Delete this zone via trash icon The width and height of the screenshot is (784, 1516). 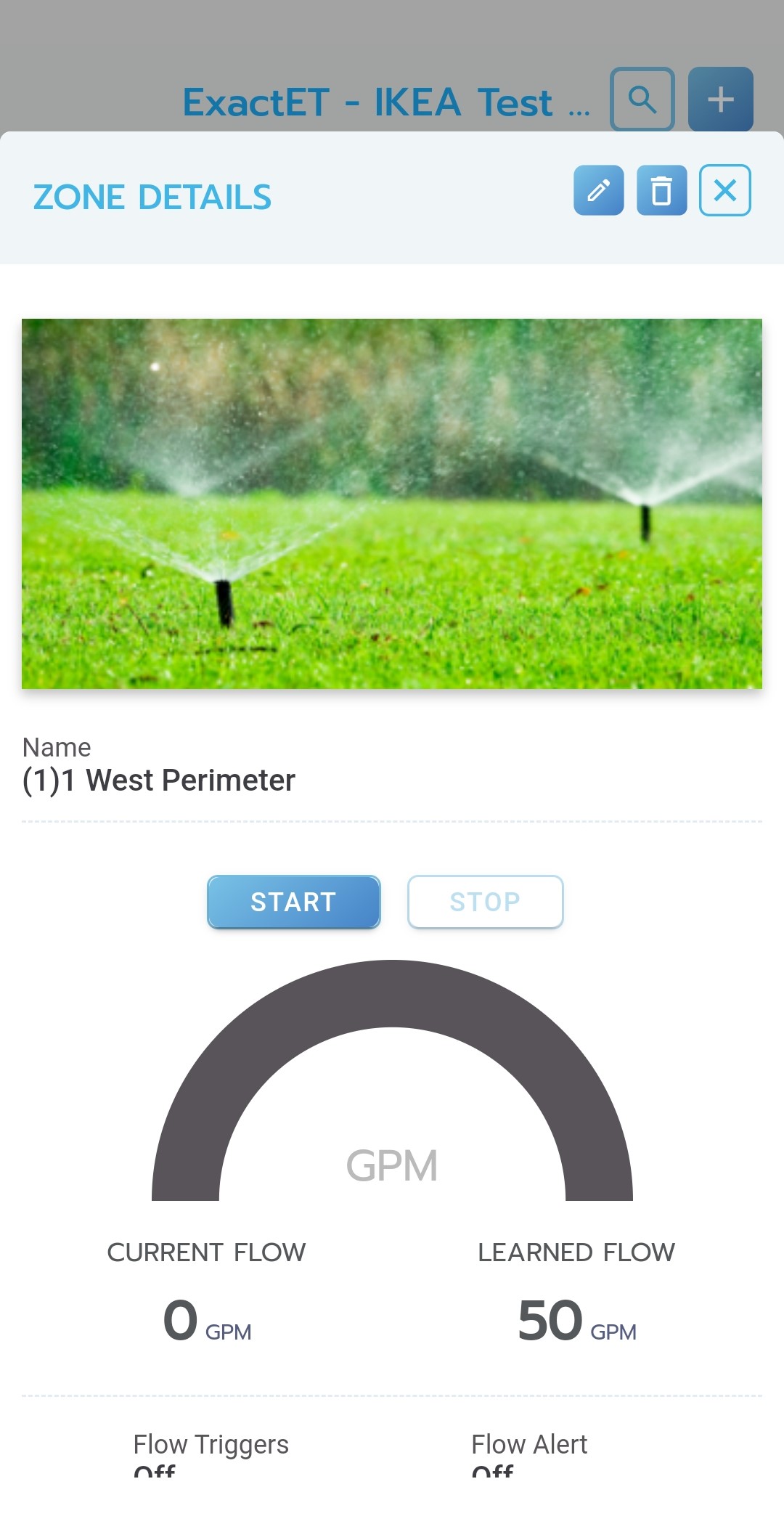(x=661, y=190)
